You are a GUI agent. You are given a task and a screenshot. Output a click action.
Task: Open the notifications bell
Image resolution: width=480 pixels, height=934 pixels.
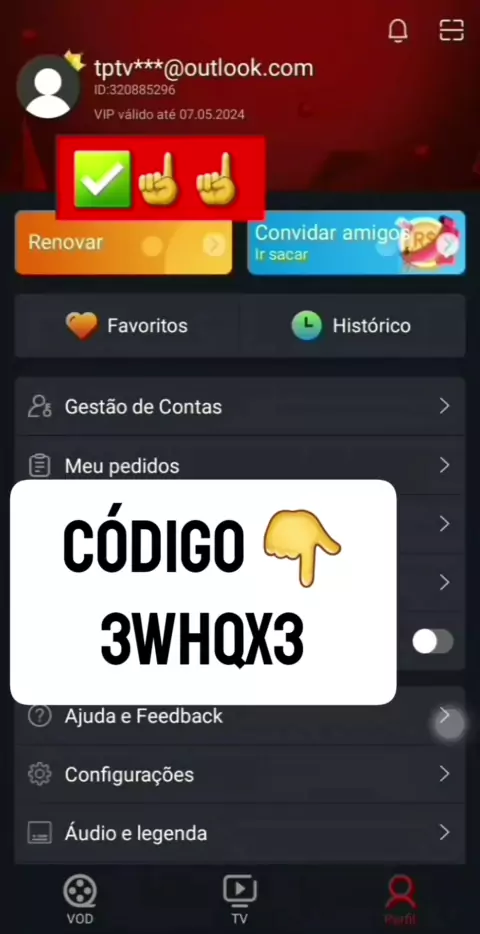[x=398, y=30]
